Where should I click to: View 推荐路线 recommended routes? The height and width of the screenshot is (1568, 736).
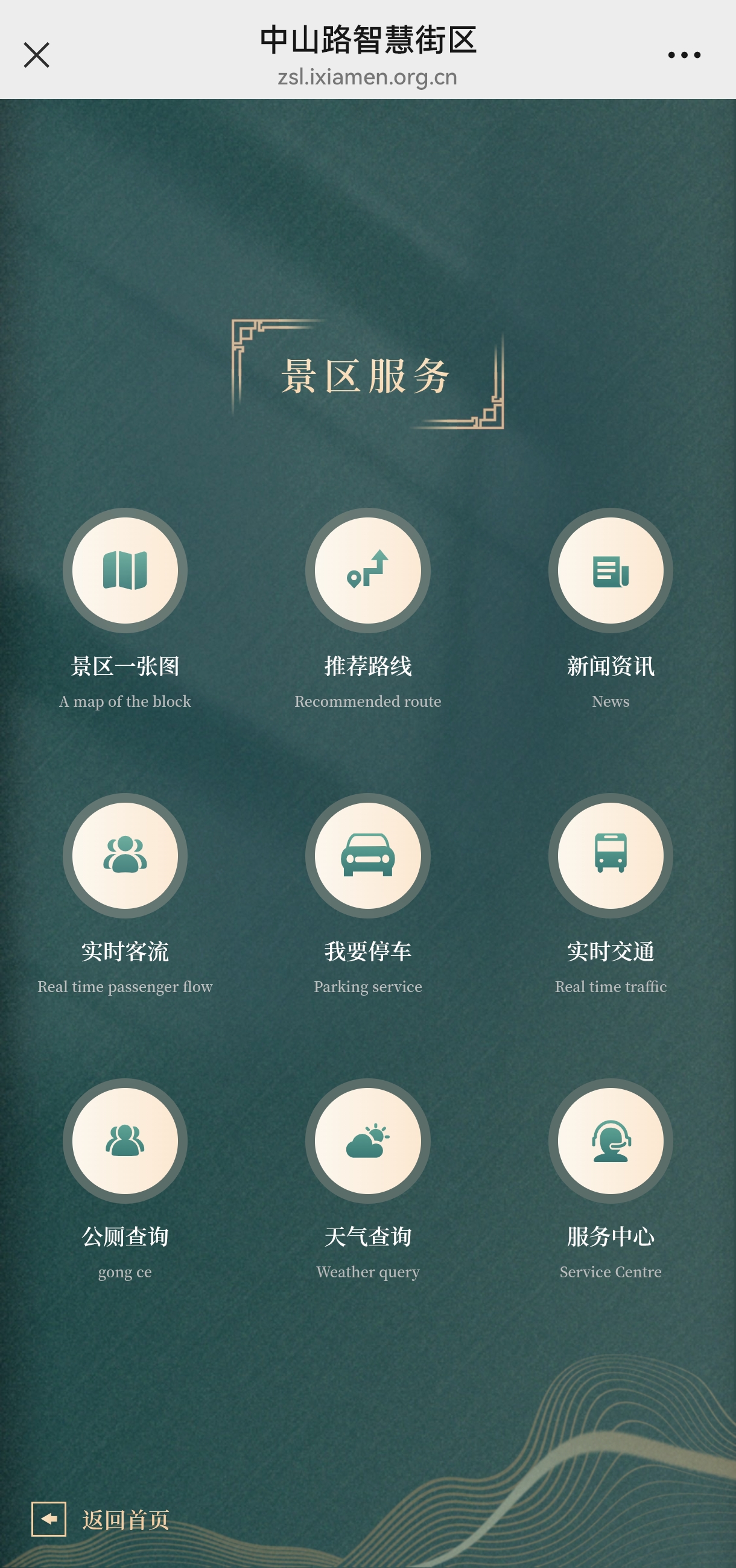(367, 571)
